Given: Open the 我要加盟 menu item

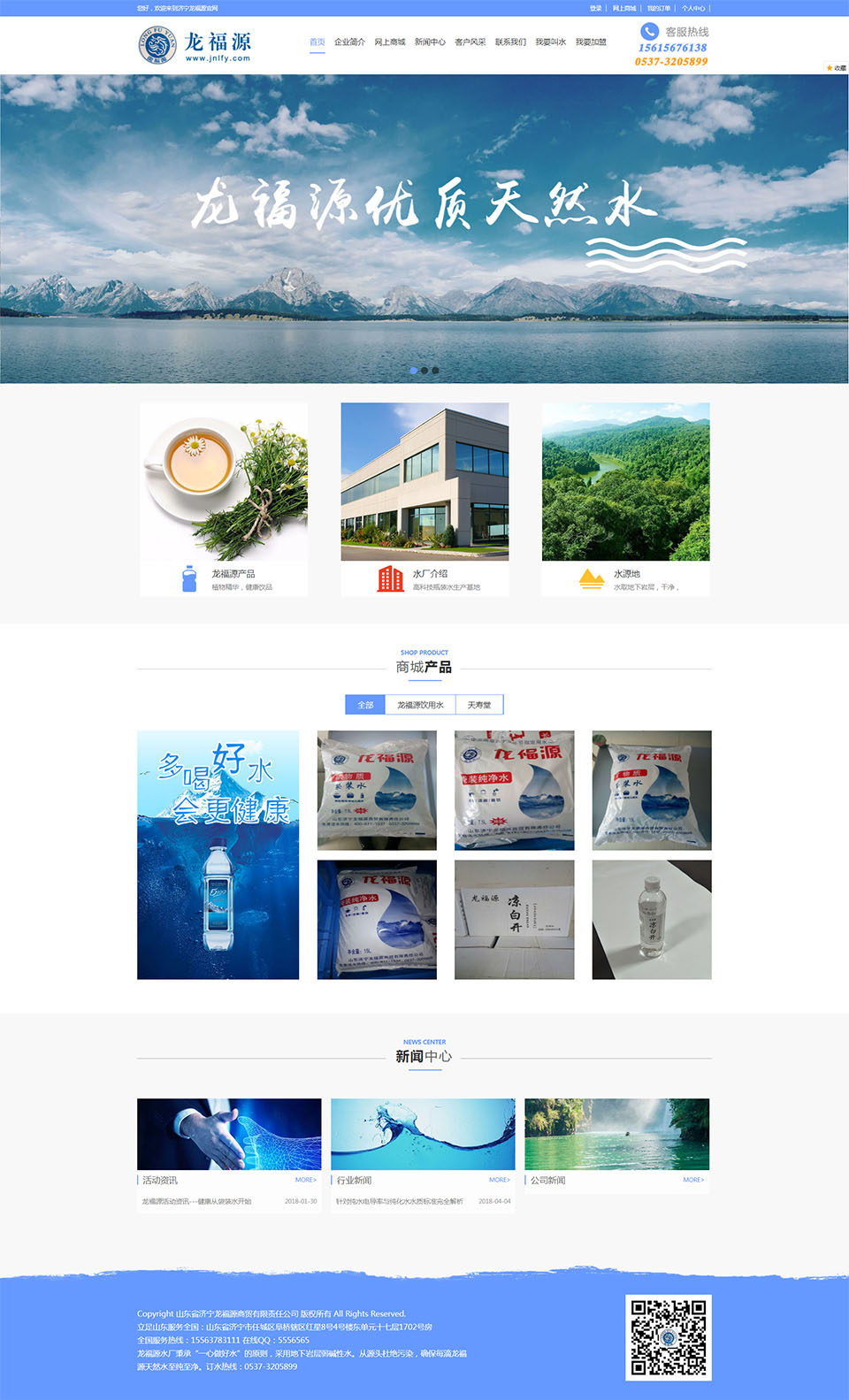Looking at the screenshot, I should tap(591, 42).
